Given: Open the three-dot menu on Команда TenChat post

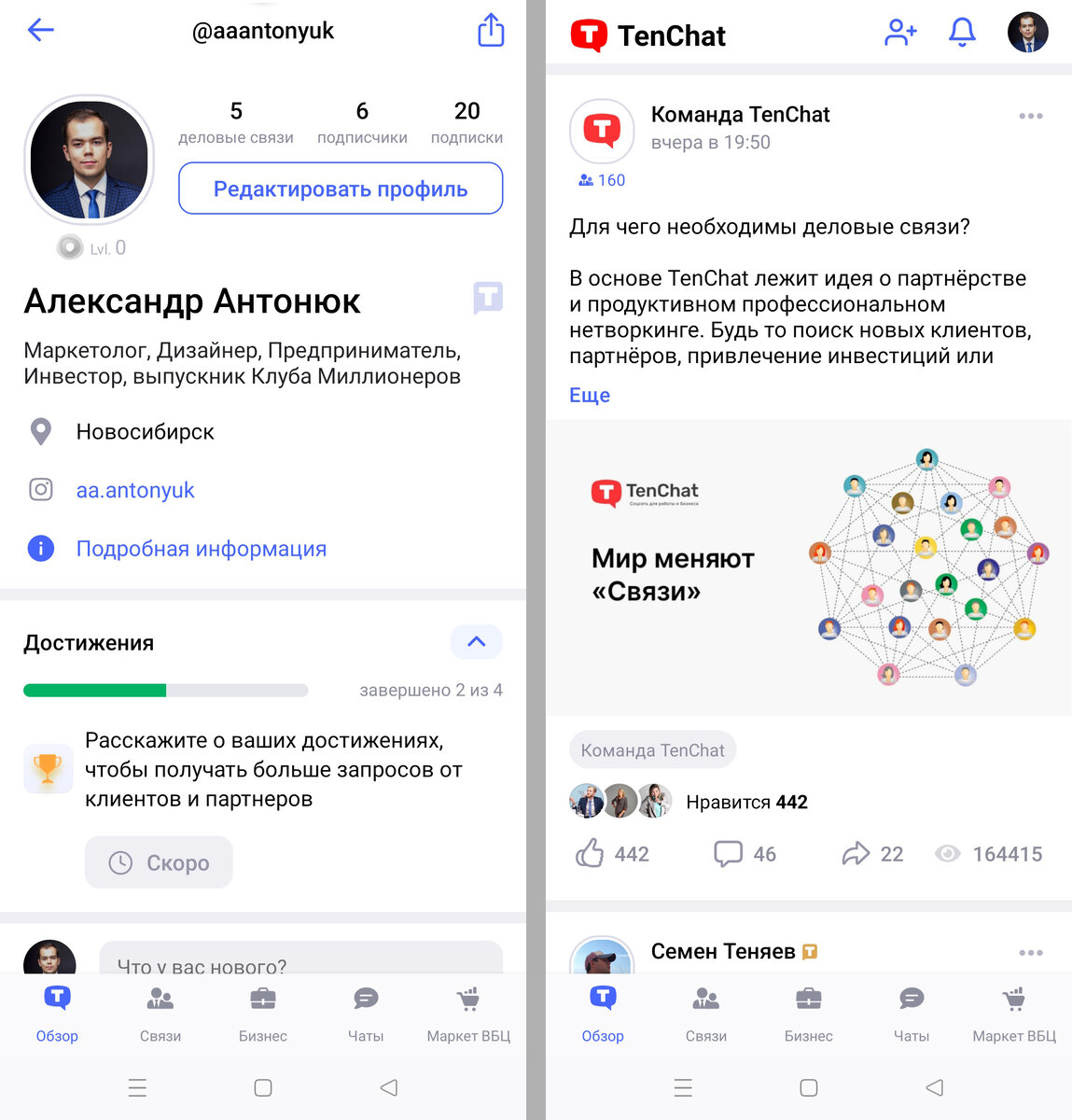Looking at the screenshot, I should coord(1030,116).
